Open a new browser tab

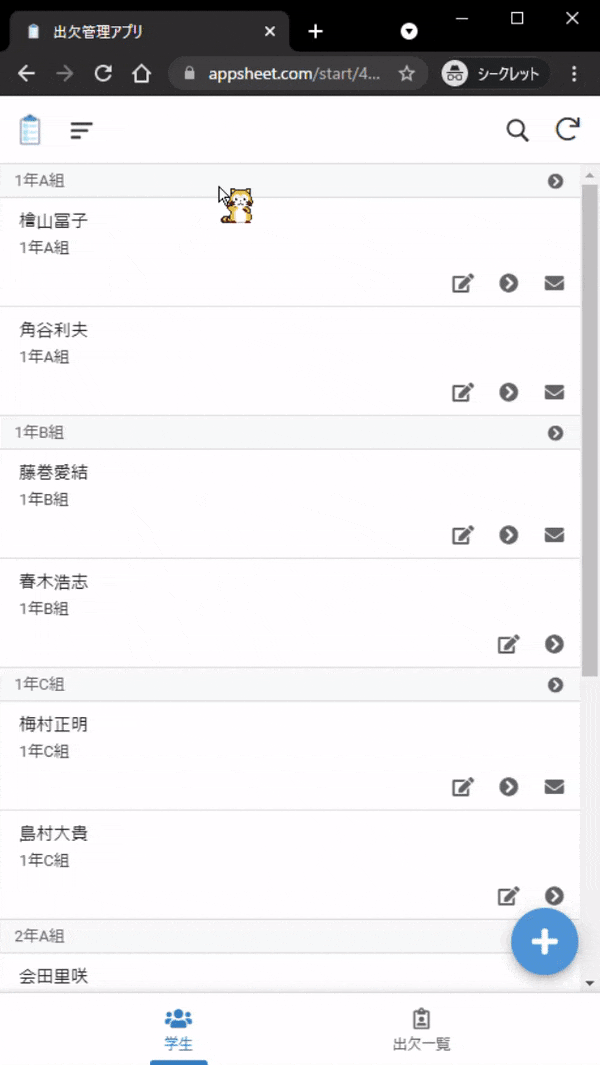click(x=316, y=32)
